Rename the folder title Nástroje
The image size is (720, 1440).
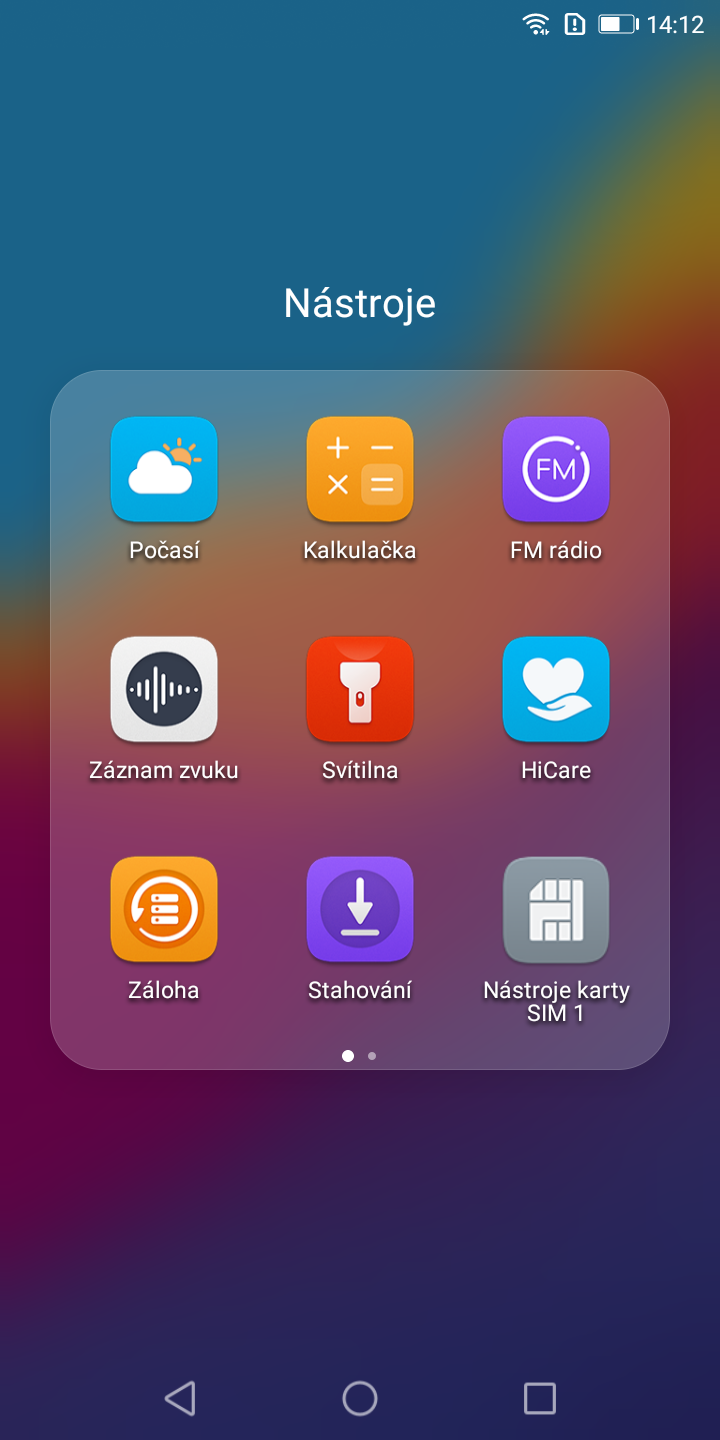point(360,303)
